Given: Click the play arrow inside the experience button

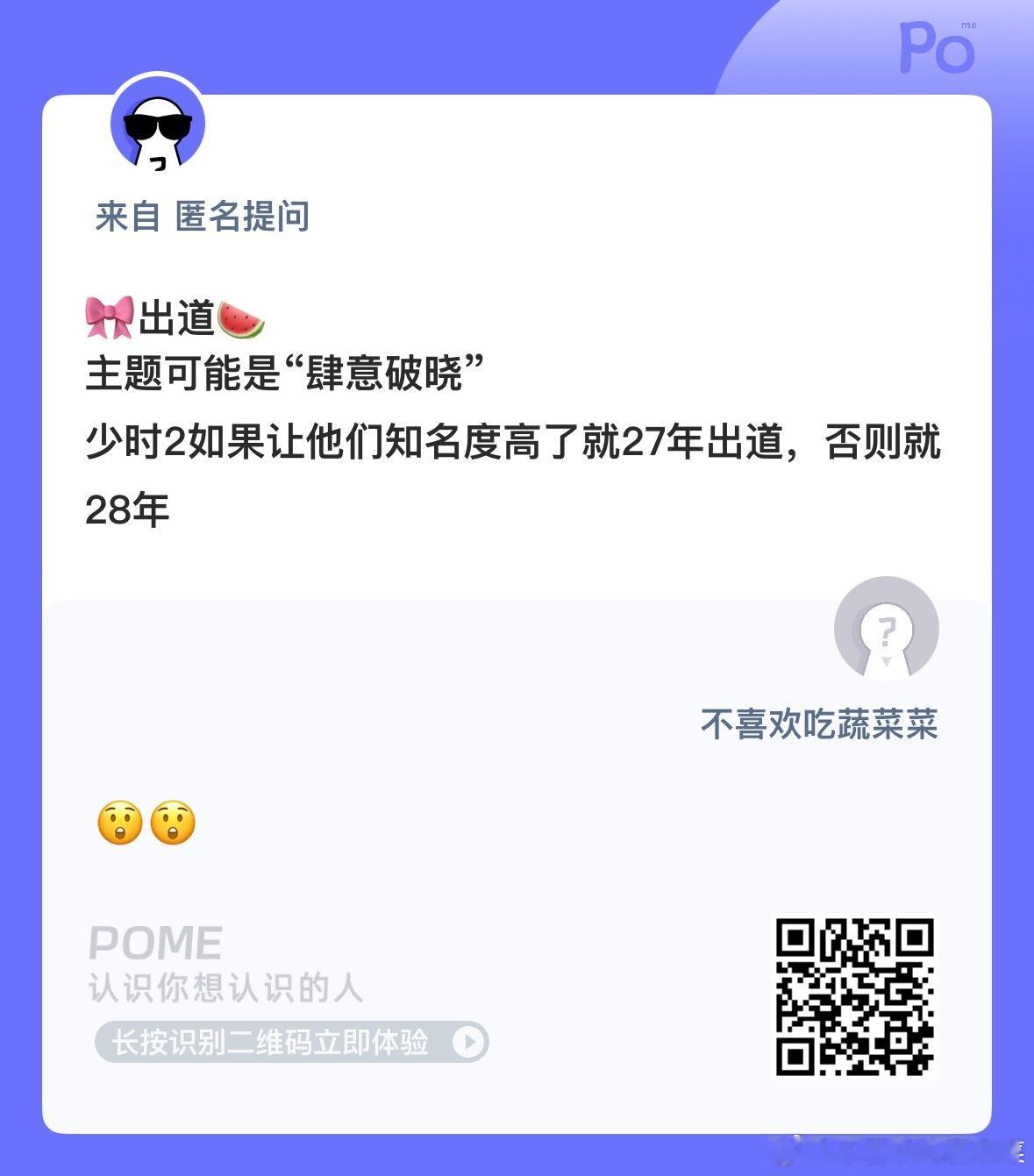Looking at the screenshot, I should [469, 1044].
